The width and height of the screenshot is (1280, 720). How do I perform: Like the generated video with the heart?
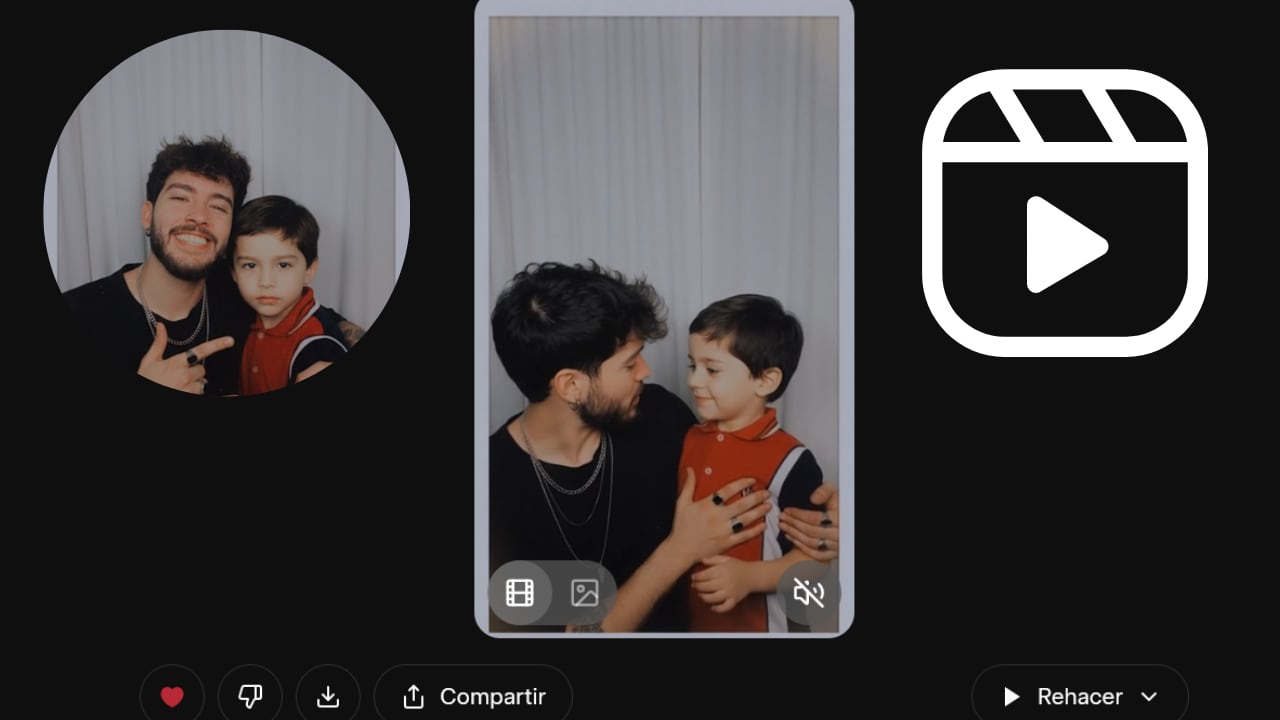pos(172,696)
